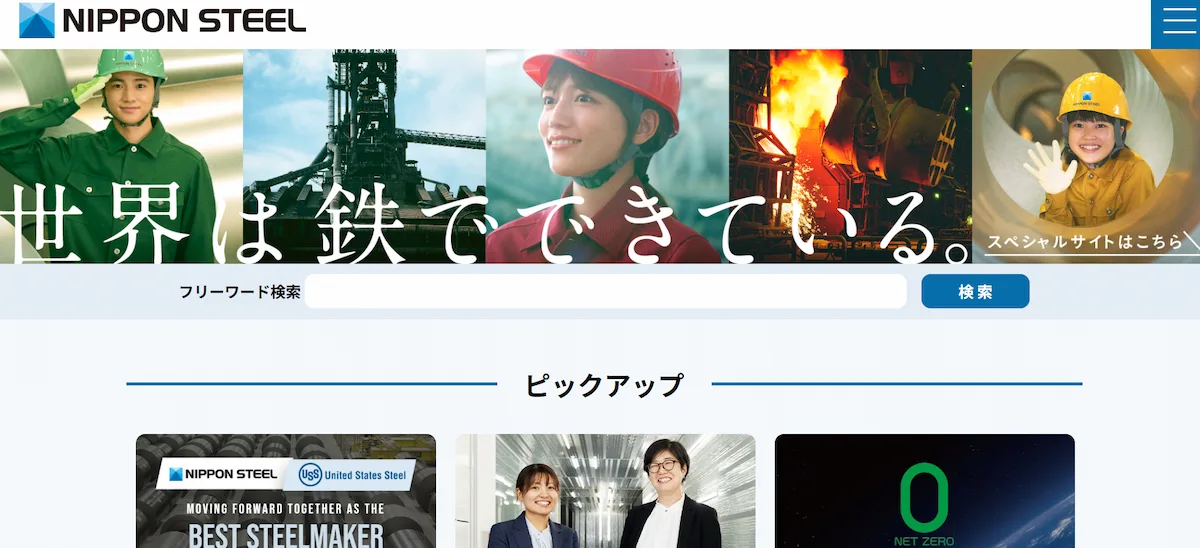
Task: Open スペシャルサイトはこちら link
Action: [x=1085, y=241]
